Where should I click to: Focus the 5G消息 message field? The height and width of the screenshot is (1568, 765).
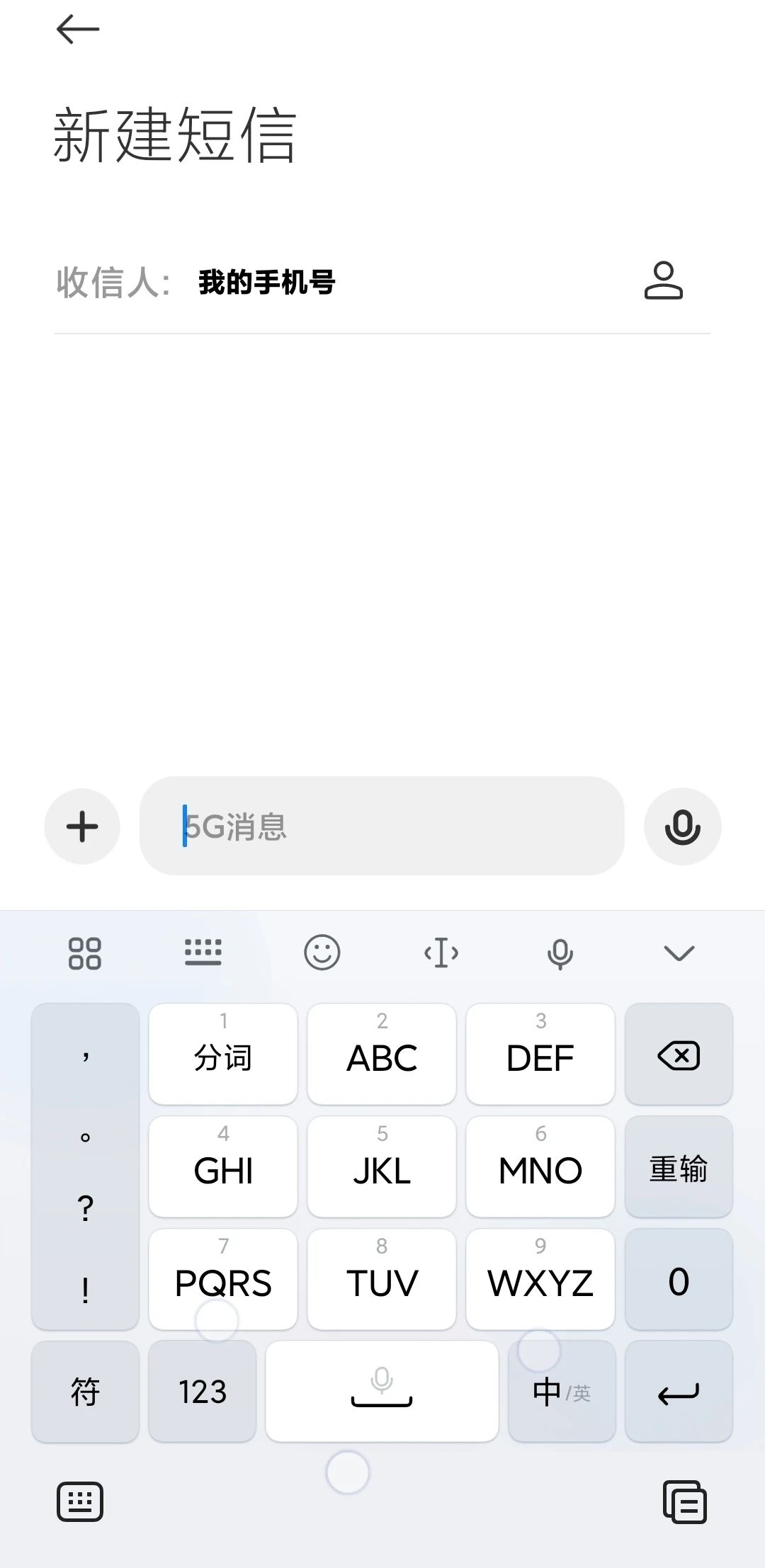click(382, 826)
